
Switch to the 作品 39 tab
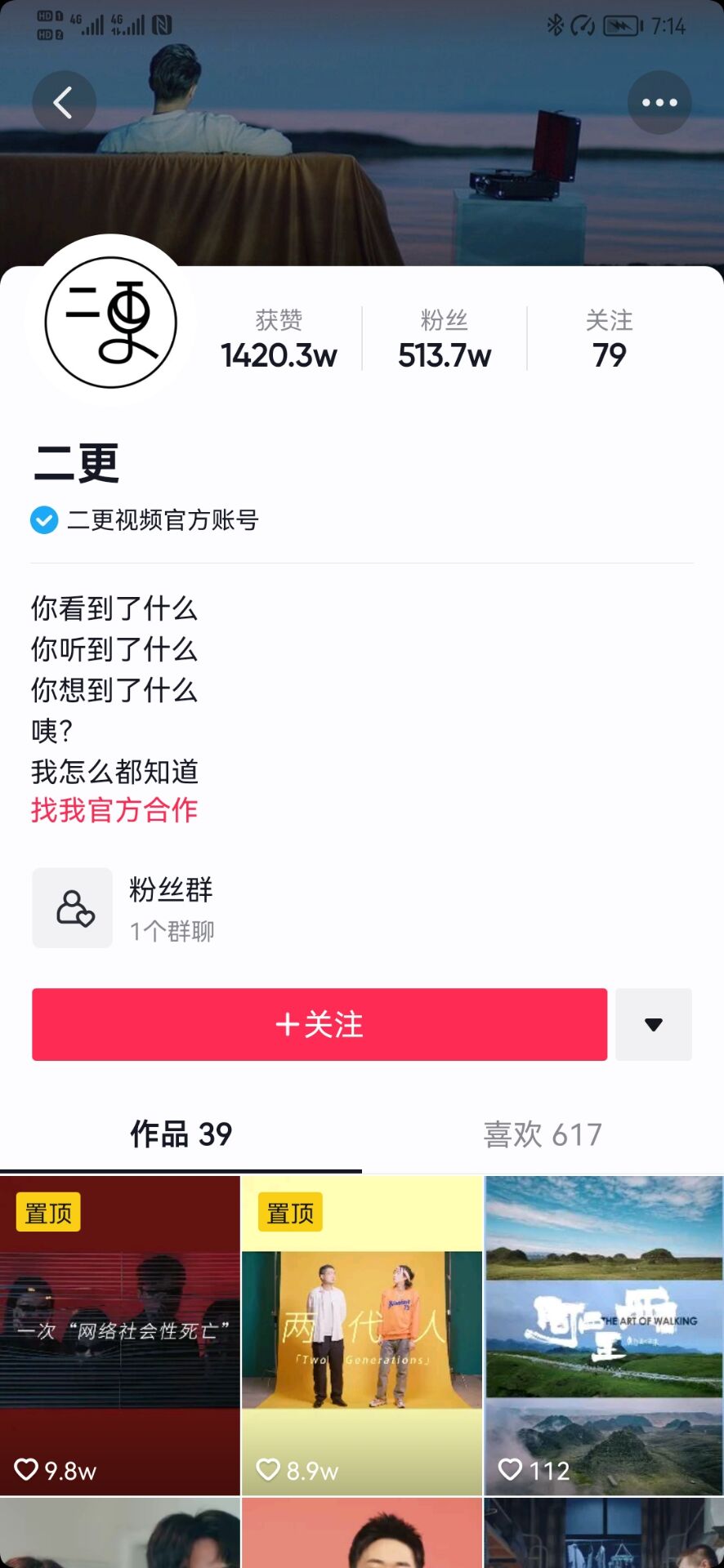point(181,1134)
